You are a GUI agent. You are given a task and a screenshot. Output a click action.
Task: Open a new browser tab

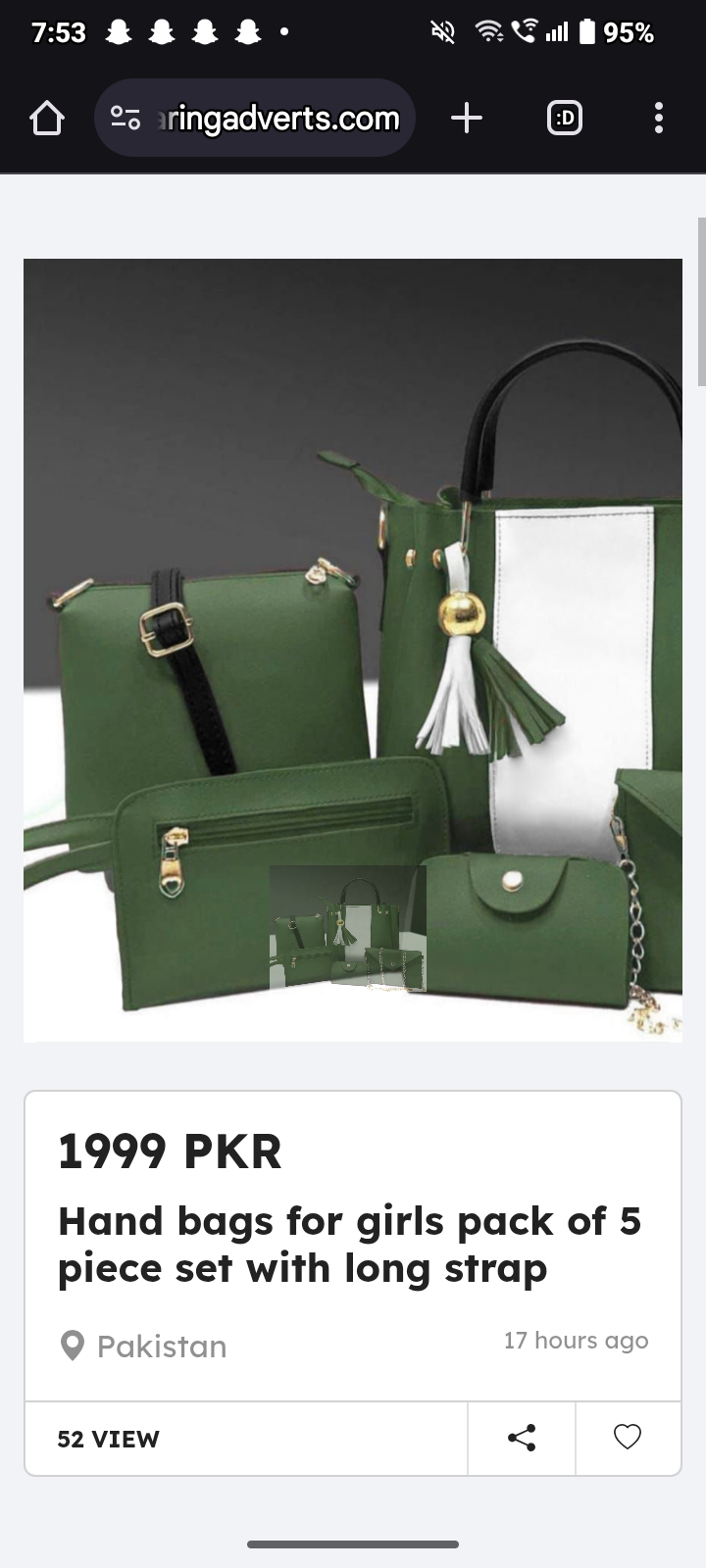coord(467,119)
